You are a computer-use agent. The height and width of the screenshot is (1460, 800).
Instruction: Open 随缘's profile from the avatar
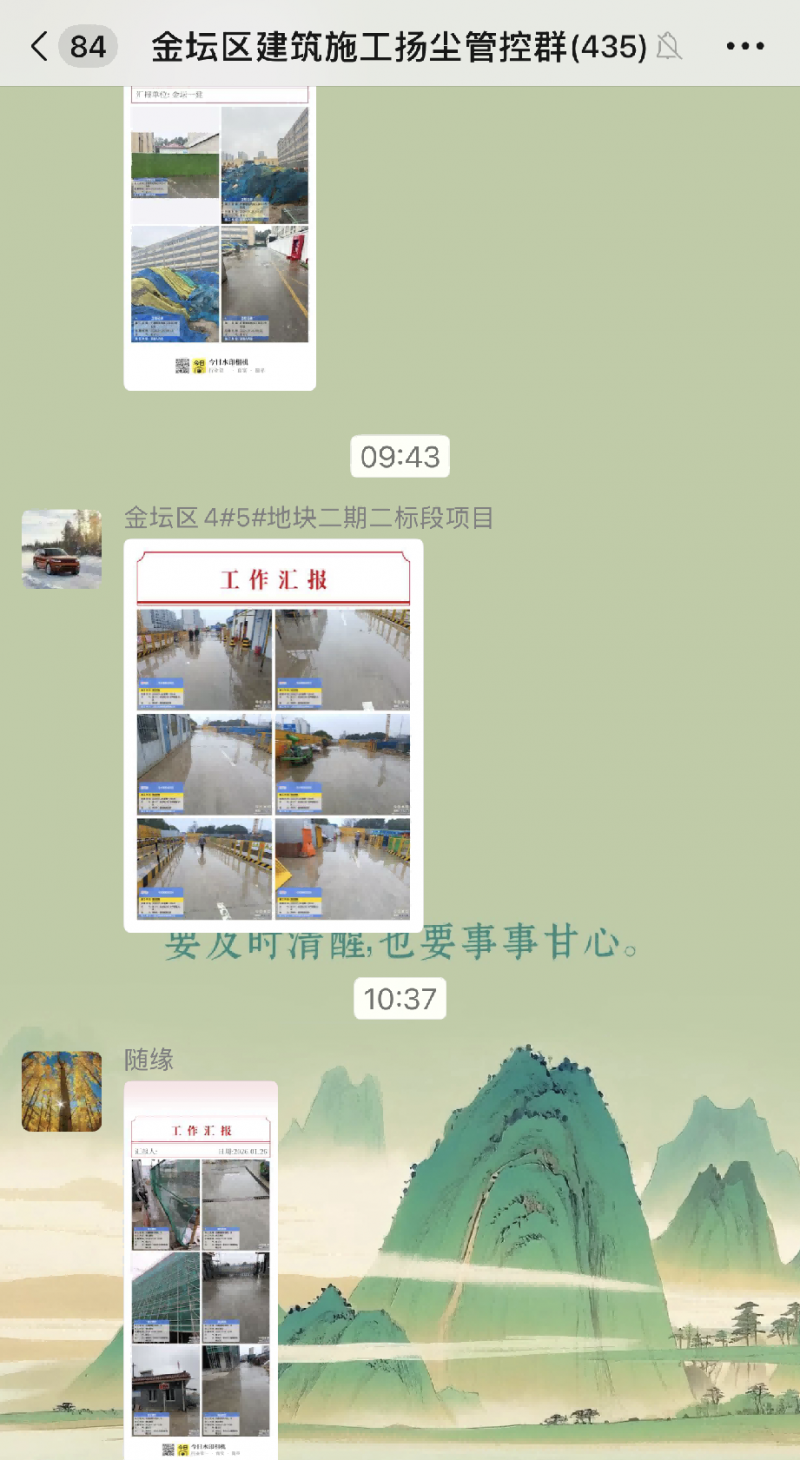point(62,1091)
